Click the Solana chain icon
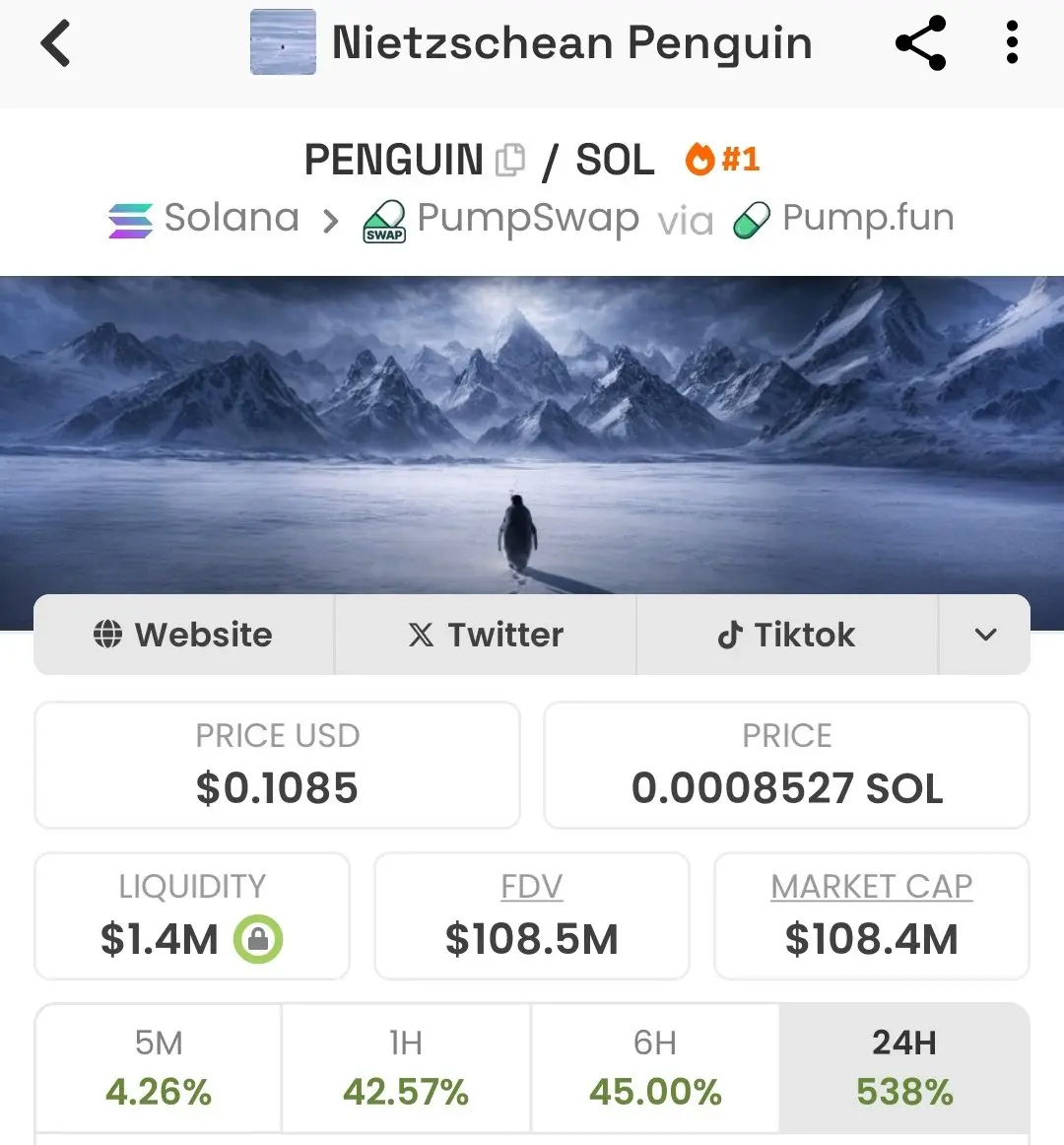Image resolution: width=1064 pixels, height=1145 pixels. [128, 218]
